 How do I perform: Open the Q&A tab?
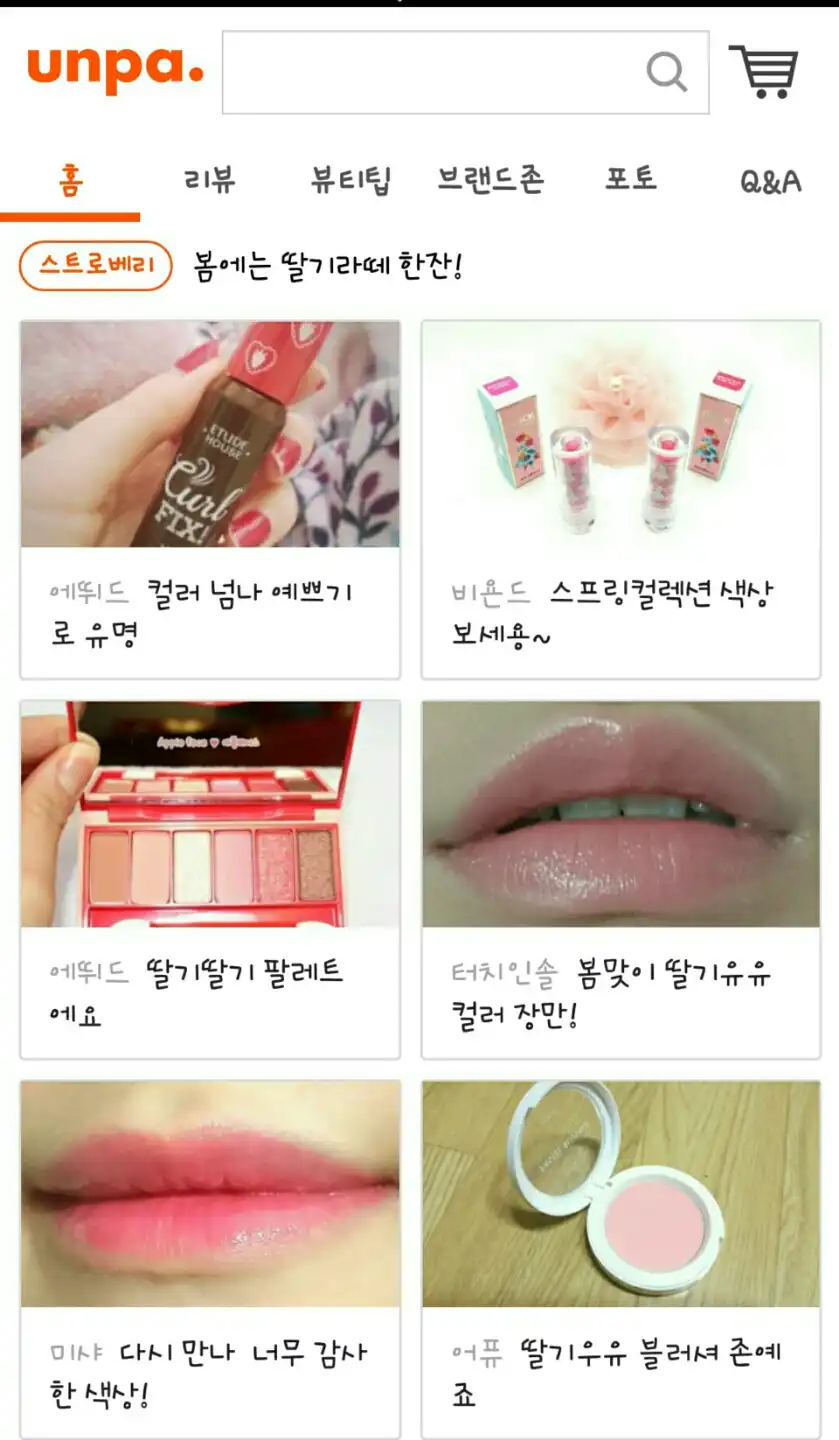tap(770, 181)
